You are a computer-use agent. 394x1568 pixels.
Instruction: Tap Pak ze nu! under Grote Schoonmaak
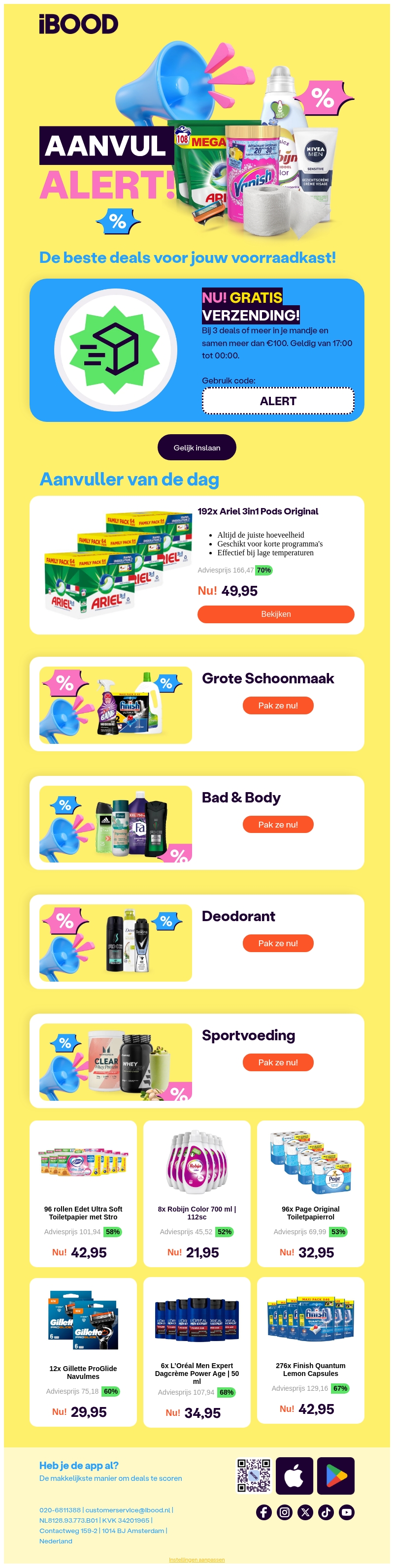278,705
